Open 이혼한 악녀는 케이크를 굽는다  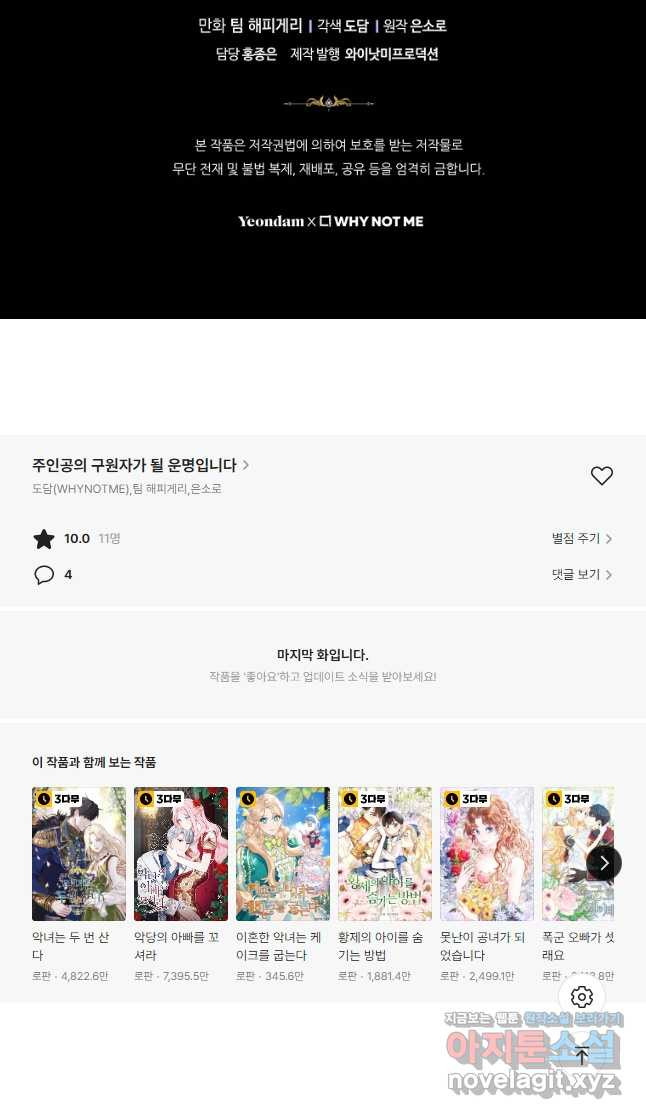click(x=283, y=853)
